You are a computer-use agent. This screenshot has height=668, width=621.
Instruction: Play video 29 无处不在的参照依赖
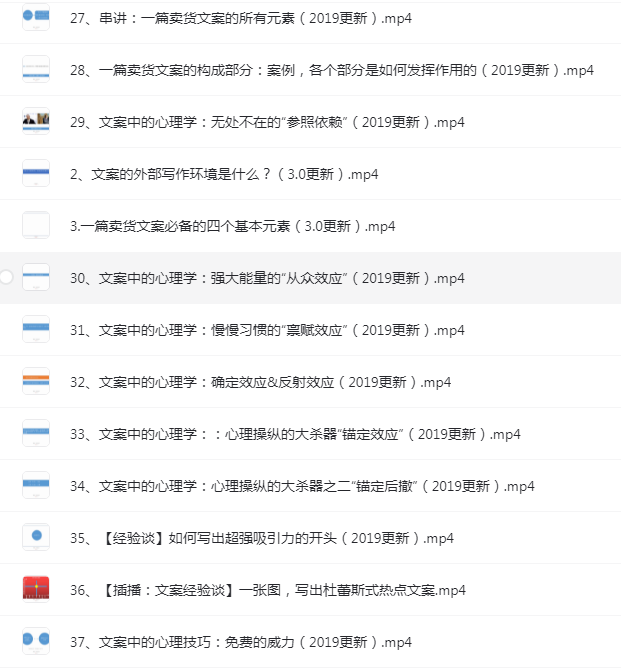(268, 122)
